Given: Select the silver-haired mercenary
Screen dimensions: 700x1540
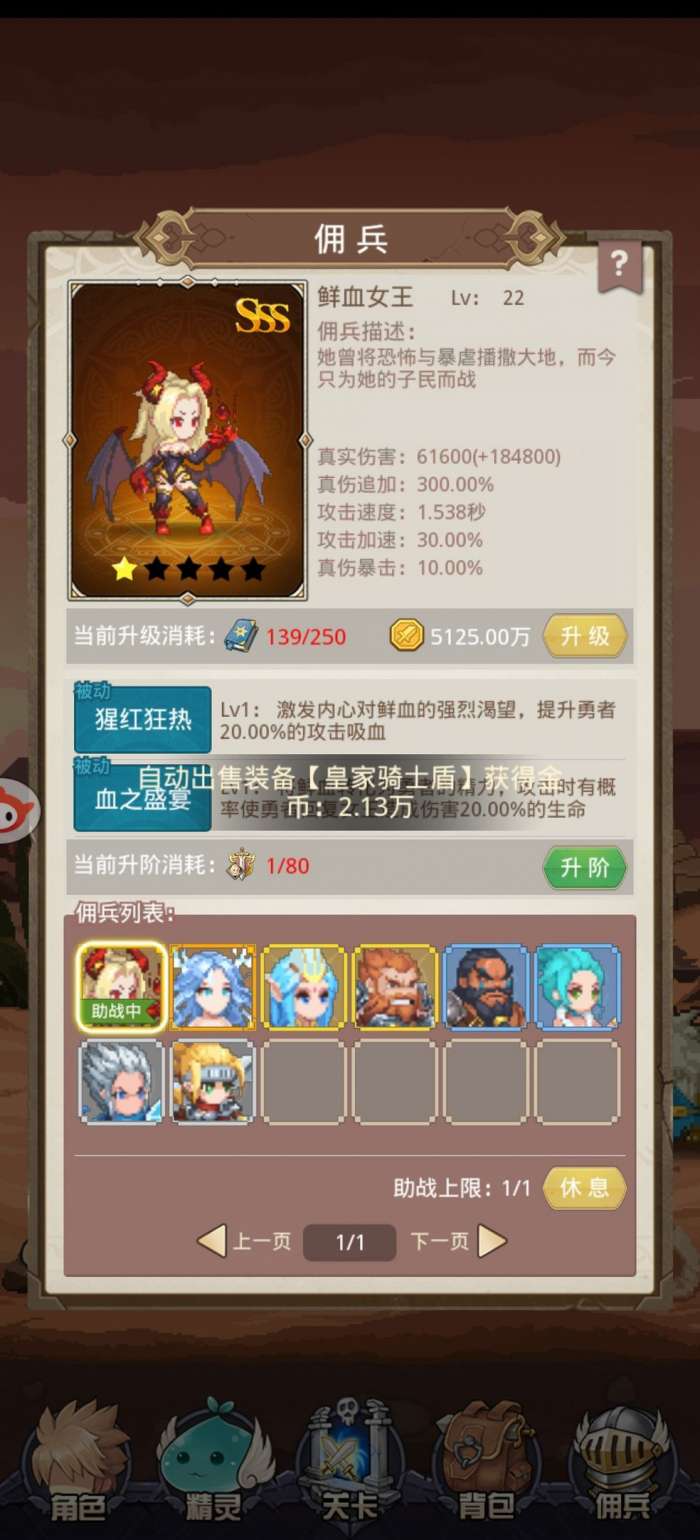Looking at the screenshot, I should pyautogui.click(x=121, y=1081).
